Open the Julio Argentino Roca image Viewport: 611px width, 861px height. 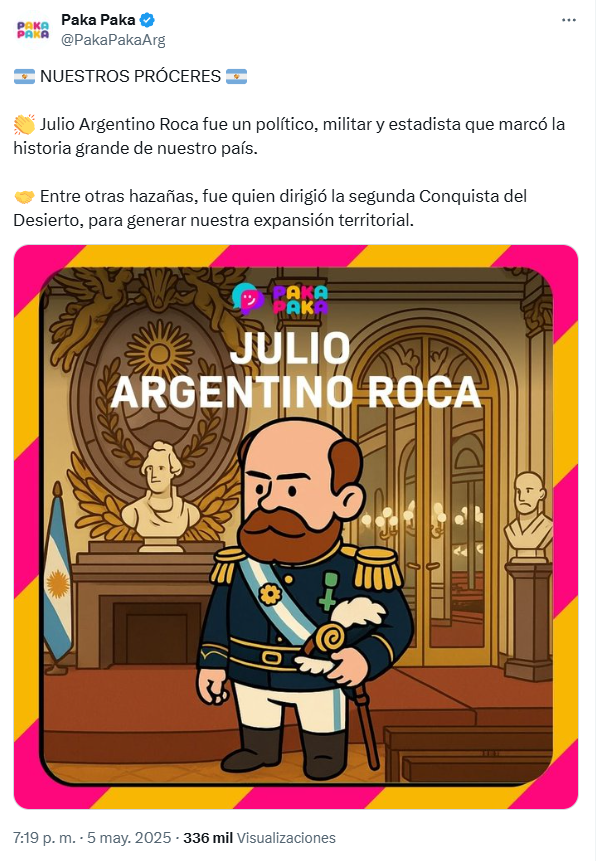[x=296, y=527]
